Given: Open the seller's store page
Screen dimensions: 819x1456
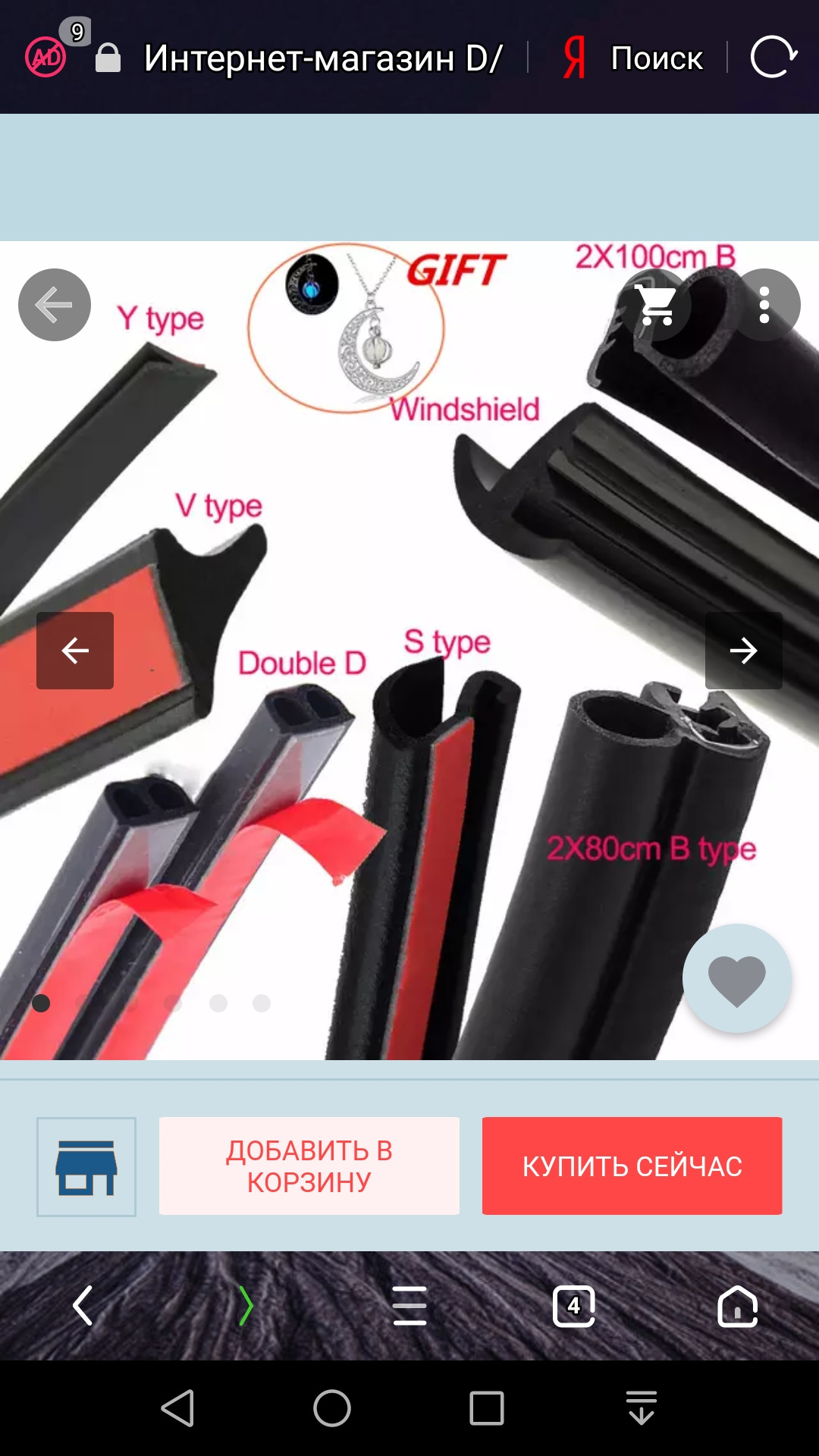Looking at the screenshot, I should click(x=86, y=1167).
